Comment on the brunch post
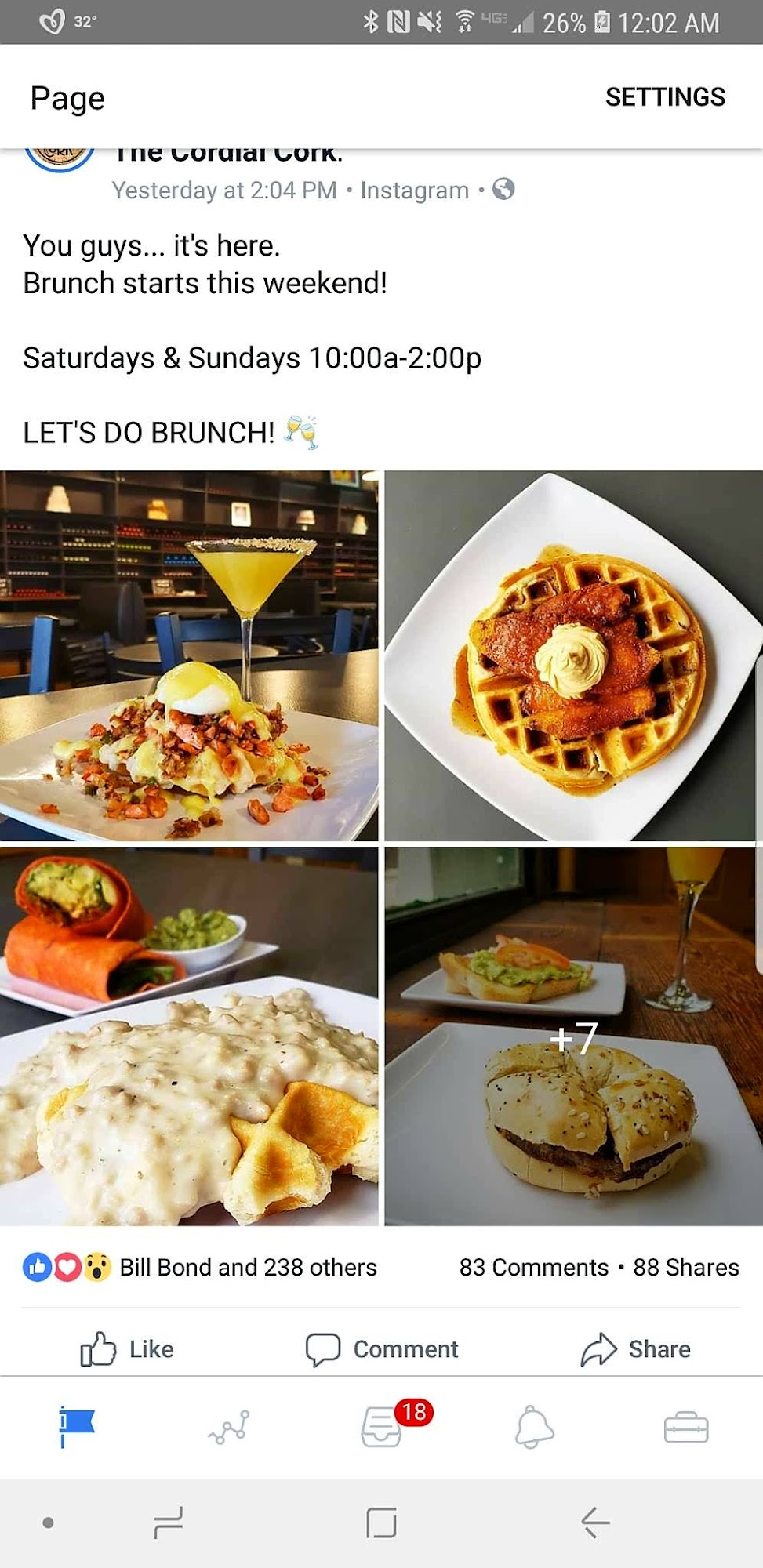The width and height of the screenshot is (763, 1568). point(382,1349)
